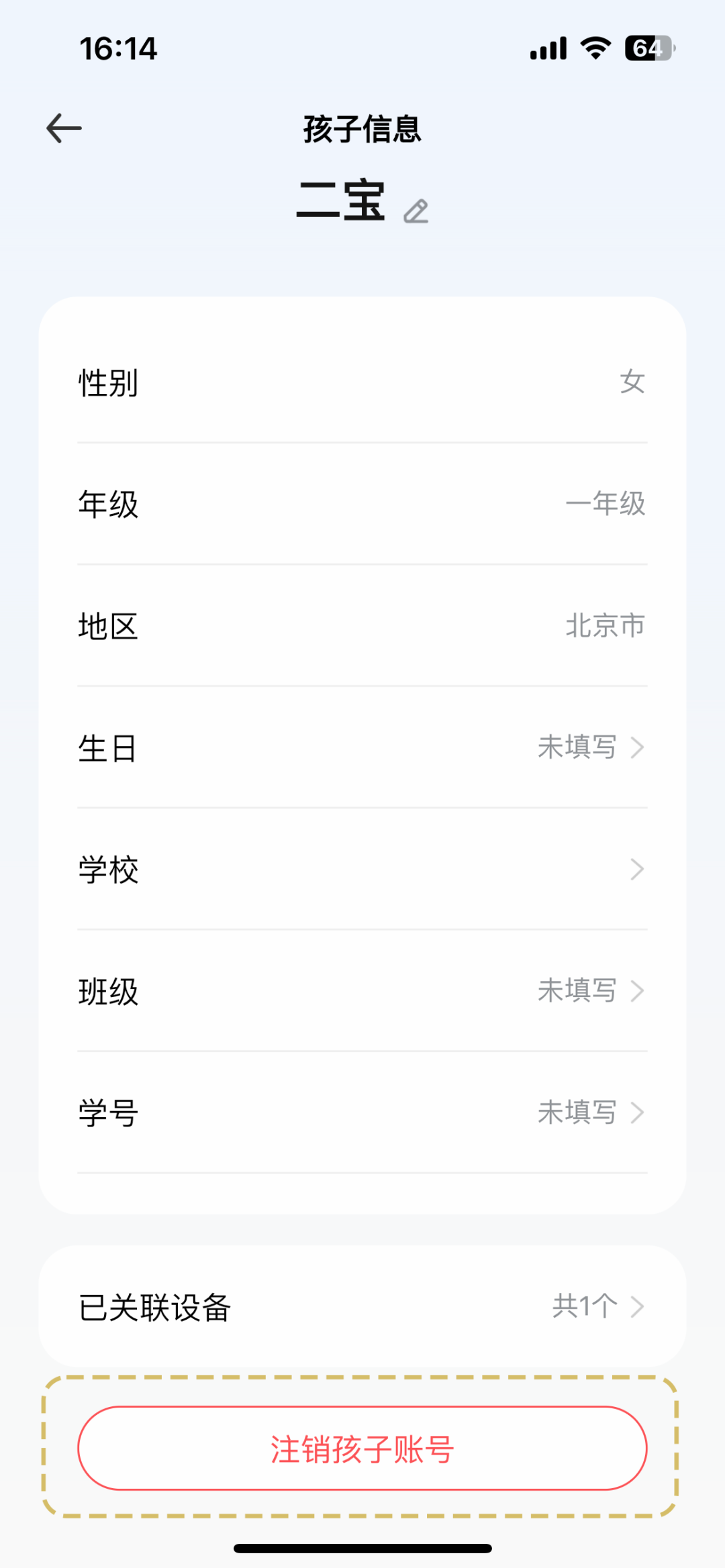The width and height of the screenshot is (725, 1568).
Task: Click the back arrow to leave 孩子信息
Action: coord(62,127)
